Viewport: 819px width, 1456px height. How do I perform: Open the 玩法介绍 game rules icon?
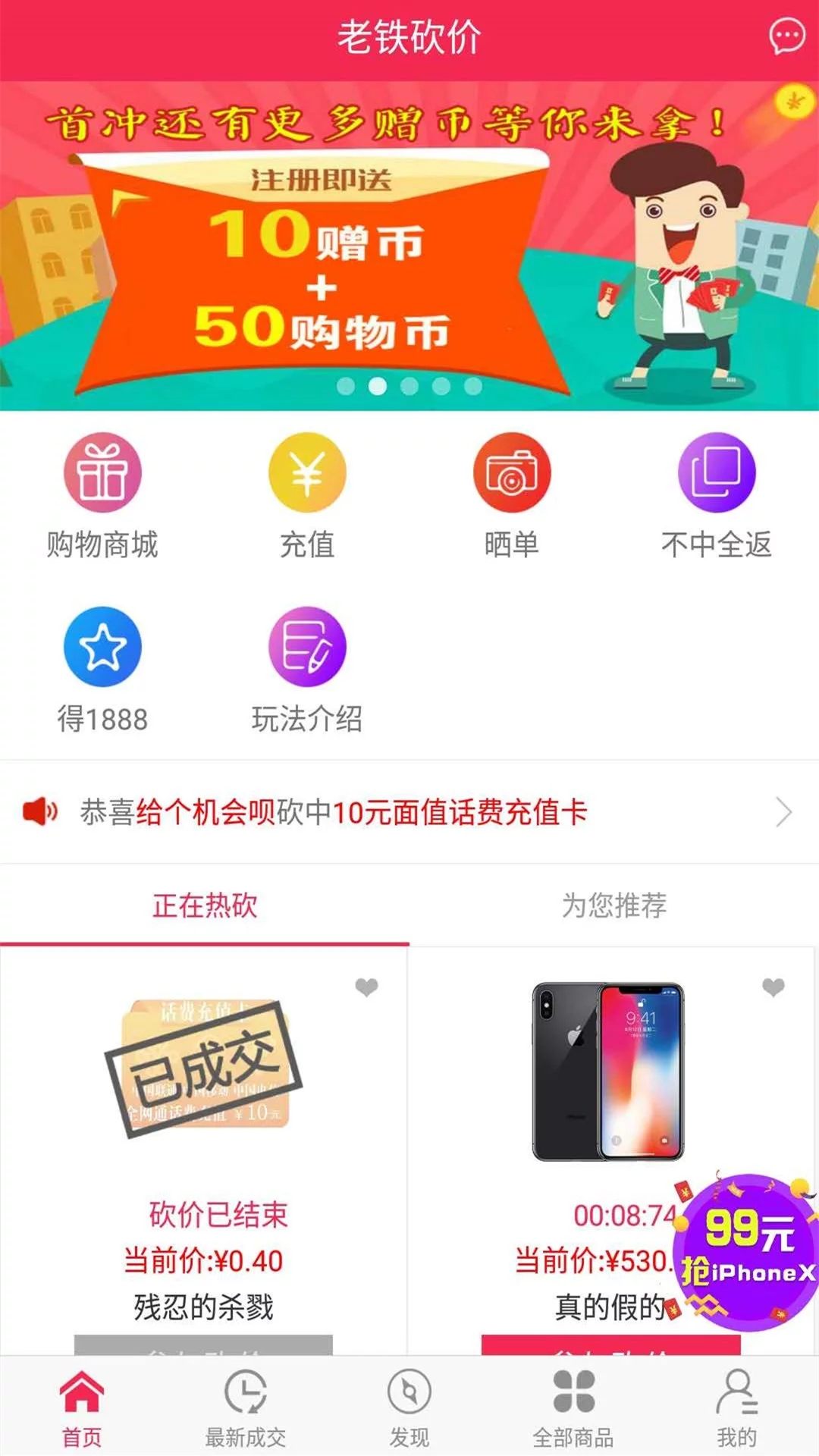[x=306, y=646]
